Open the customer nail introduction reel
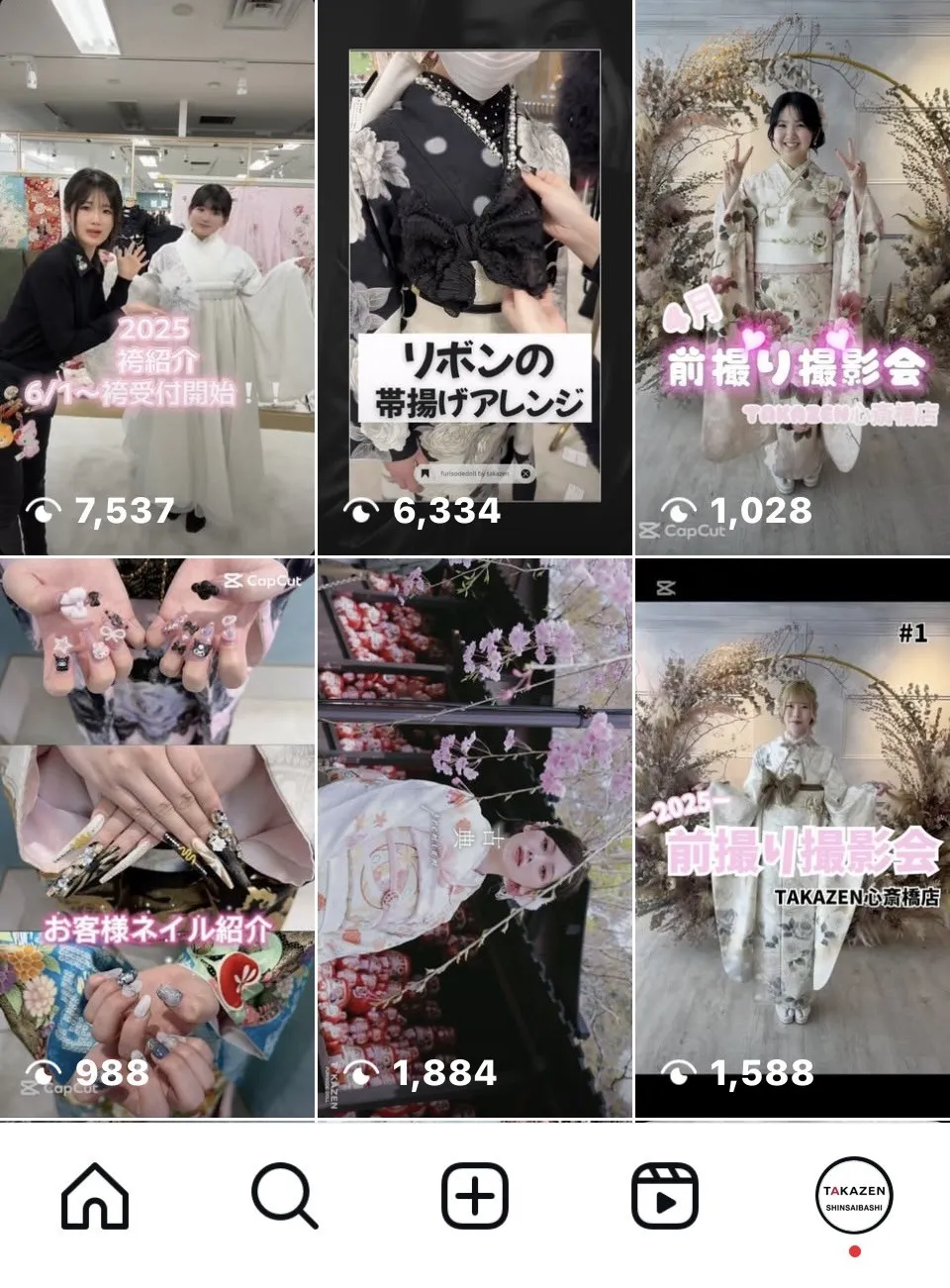The image size is (950, 1288). coord(156,838)
